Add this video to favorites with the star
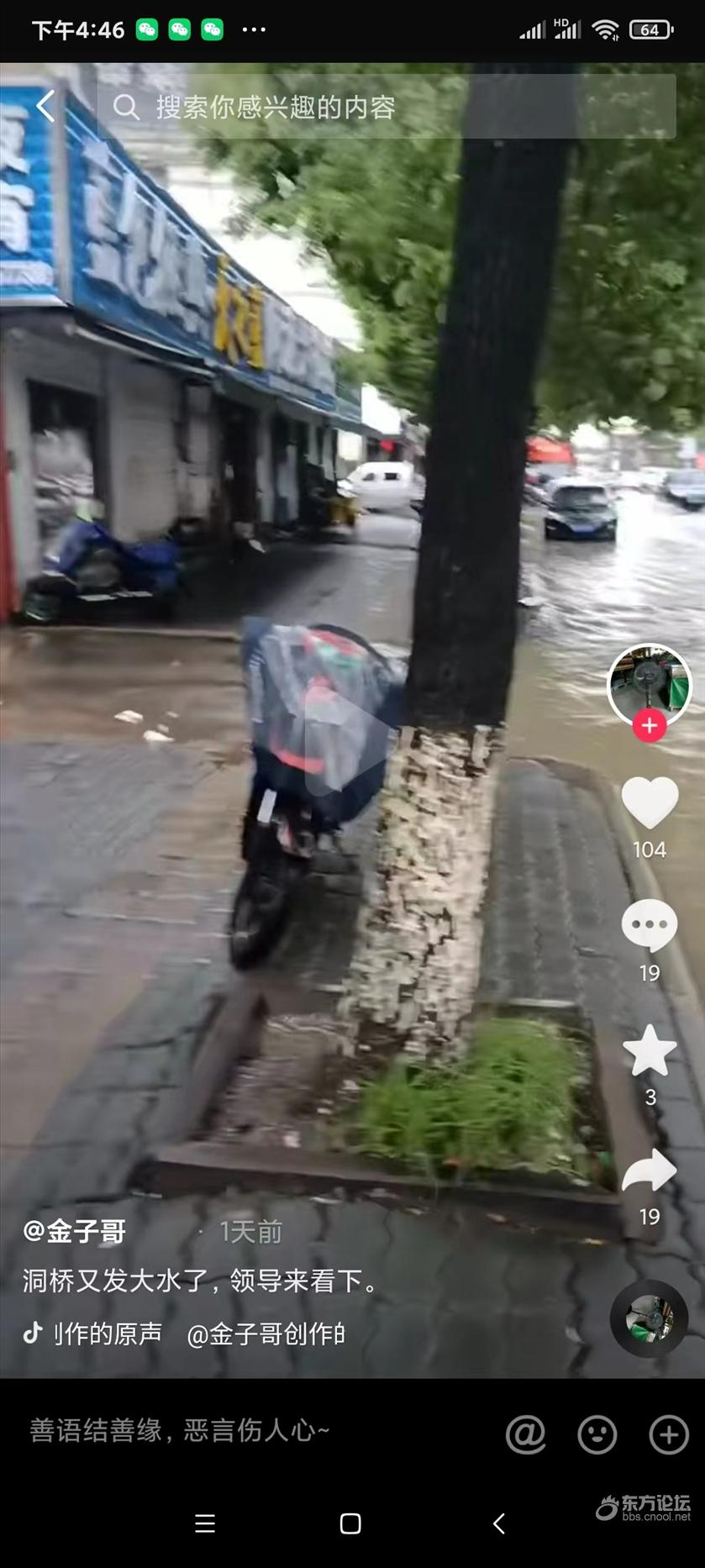This screenshot has width=705, height=1568. point(650,1050)
